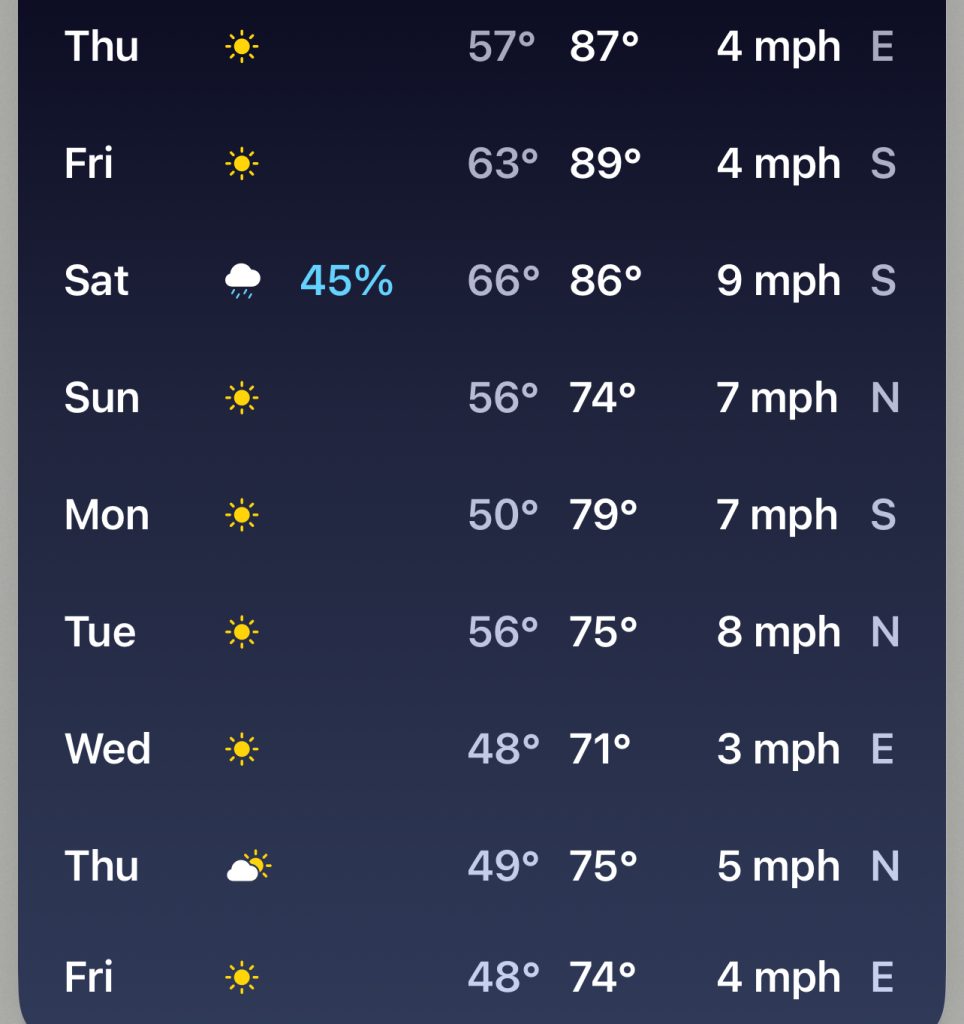Tap the Fri row with 89° high
Screen dimensions: 964x1024
click(480, 164)
